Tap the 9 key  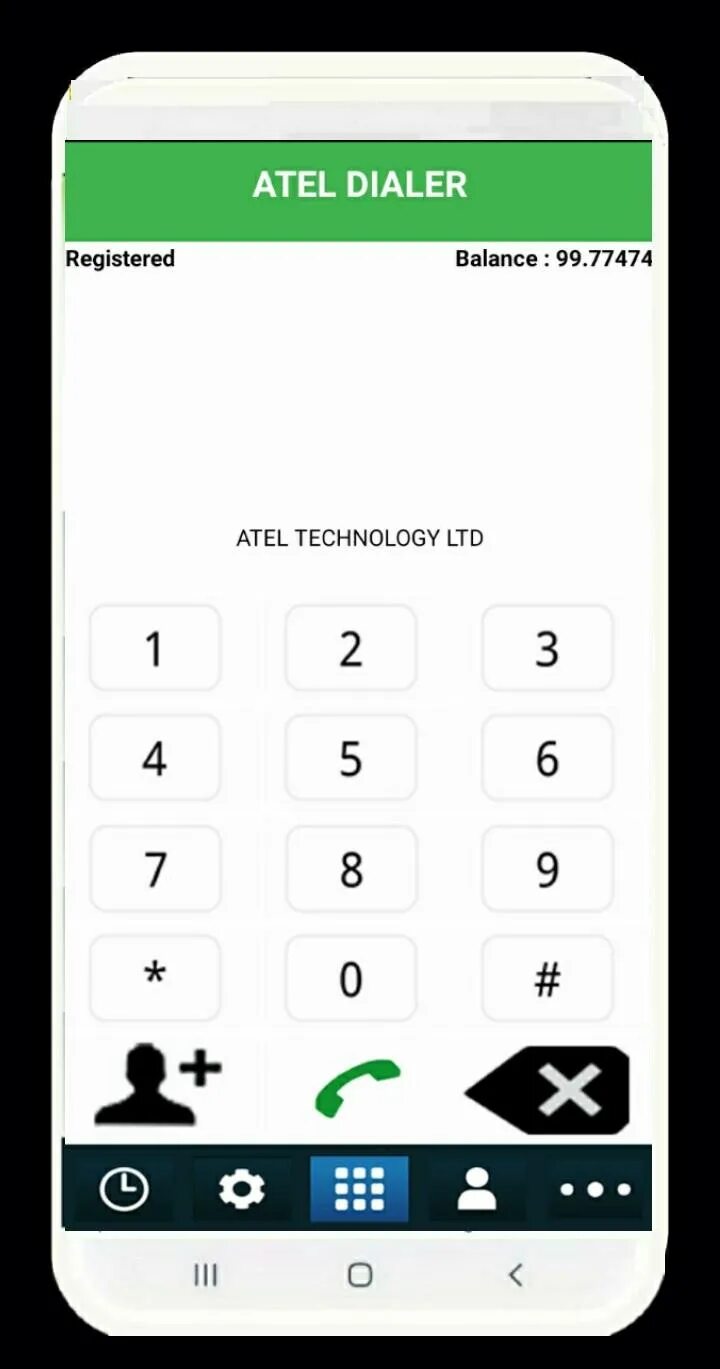pyautogui.click(x=547, y=868)
